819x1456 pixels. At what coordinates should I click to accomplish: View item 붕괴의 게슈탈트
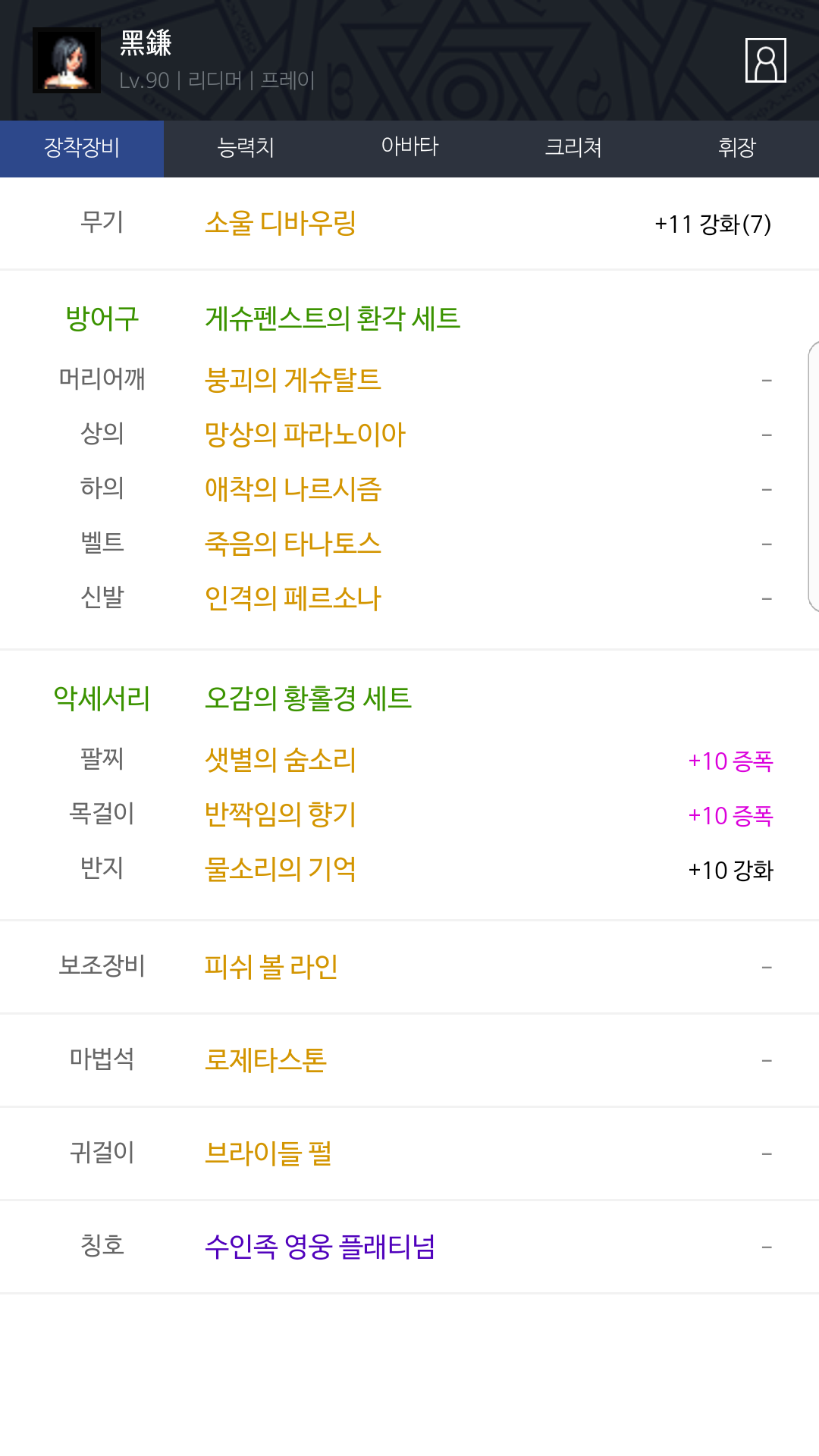pos(293,380)
